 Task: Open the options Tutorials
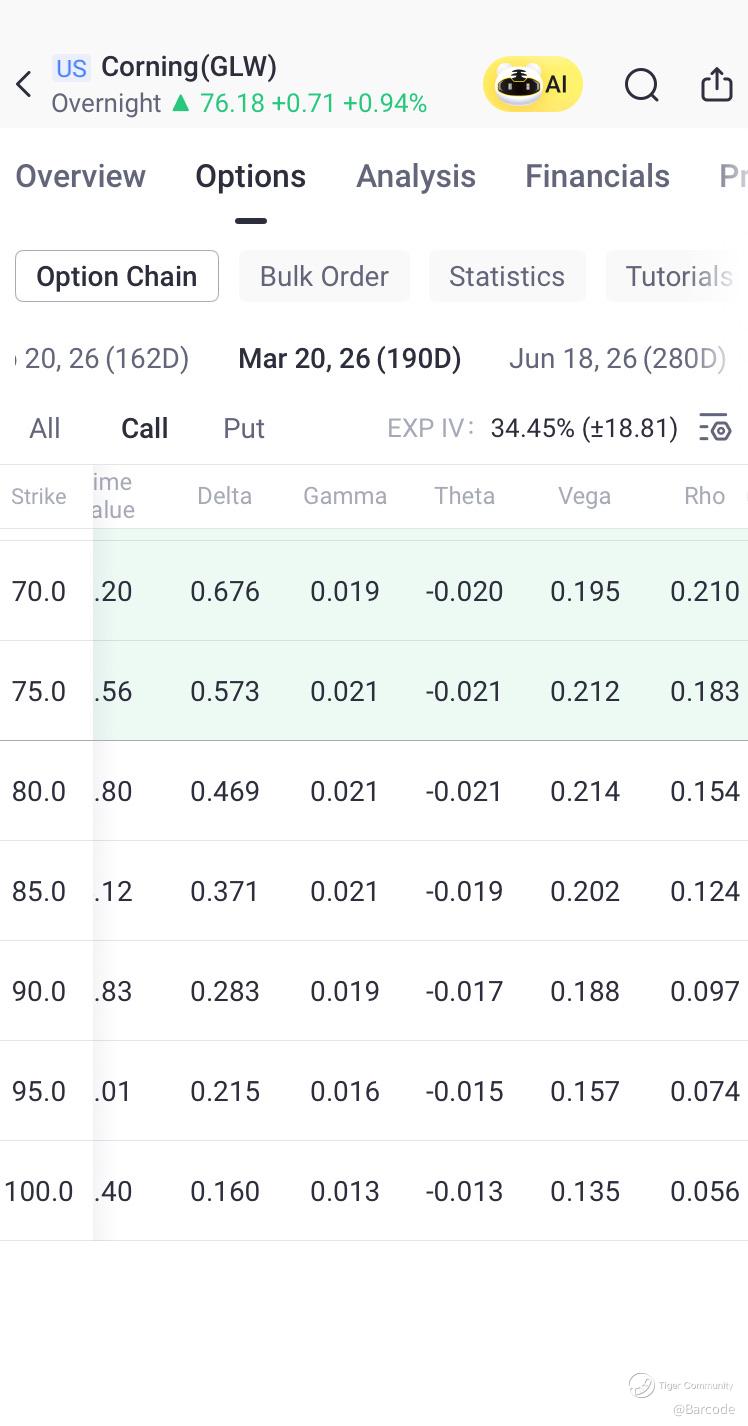(x=678, y=276)
